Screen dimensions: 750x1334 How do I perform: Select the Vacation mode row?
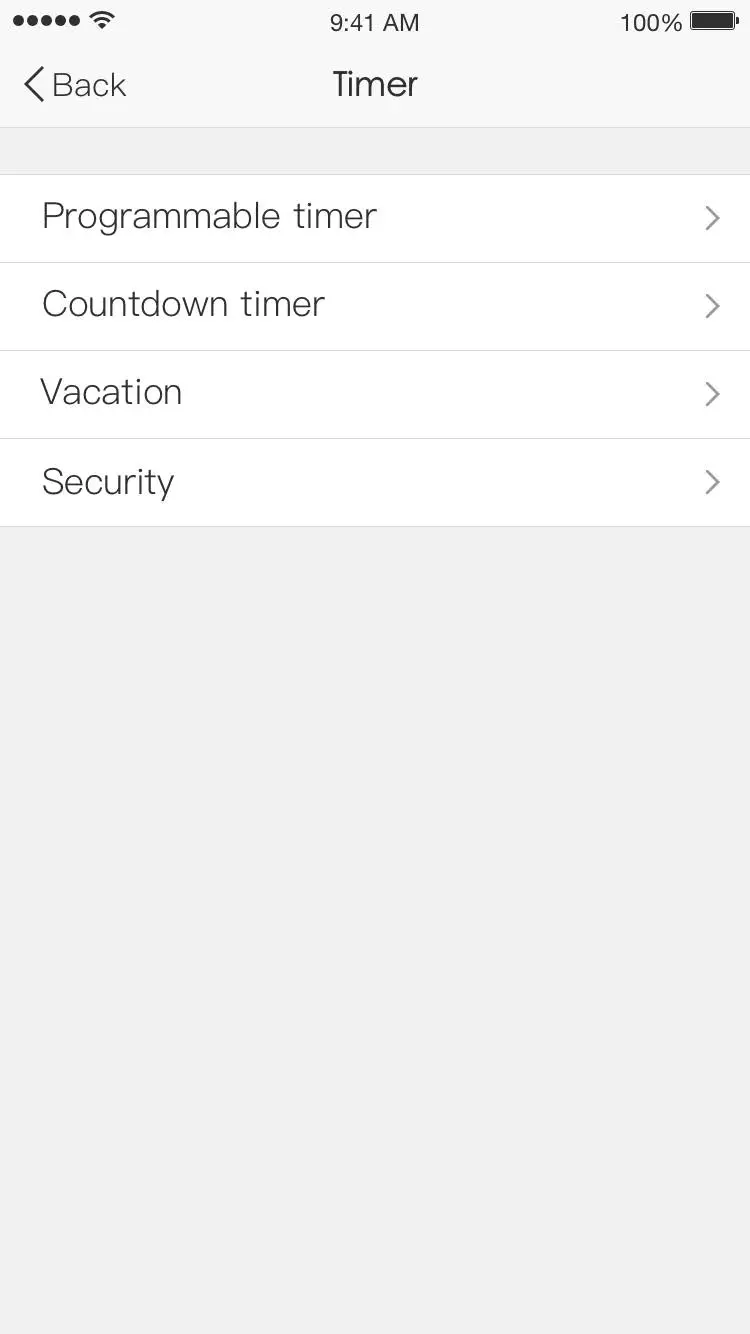pos(374,394)
